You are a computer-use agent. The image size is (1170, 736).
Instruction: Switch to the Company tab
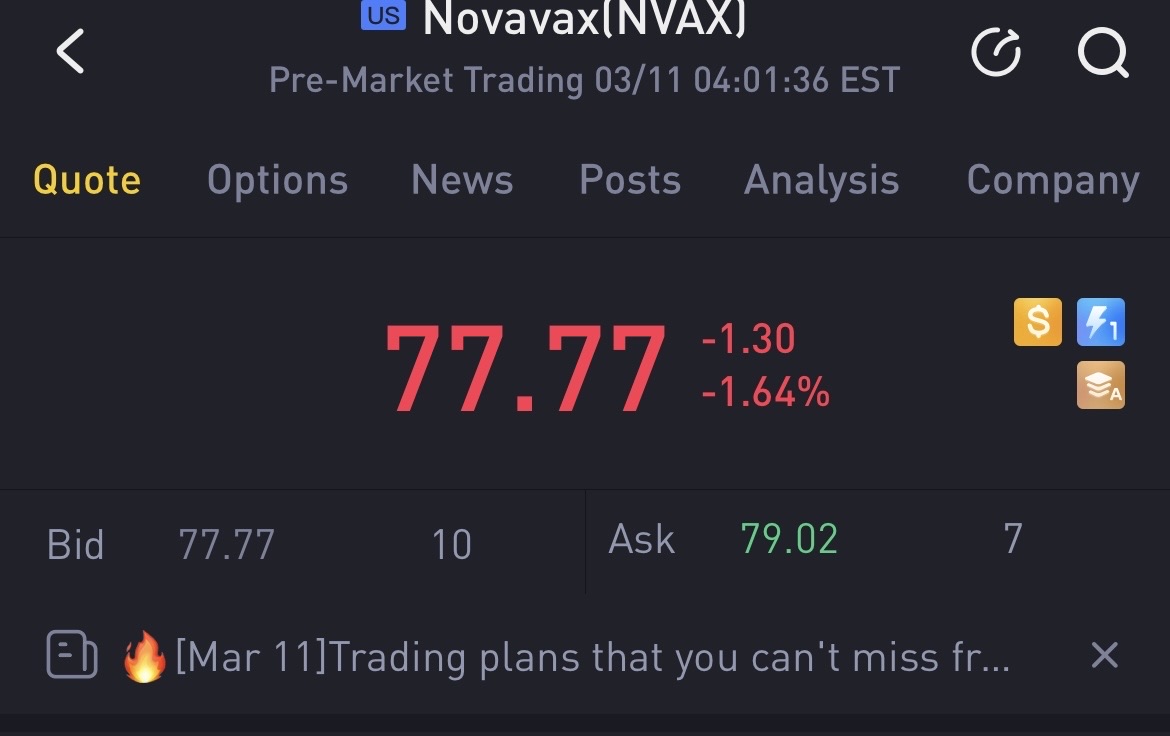pos(1052,180)
